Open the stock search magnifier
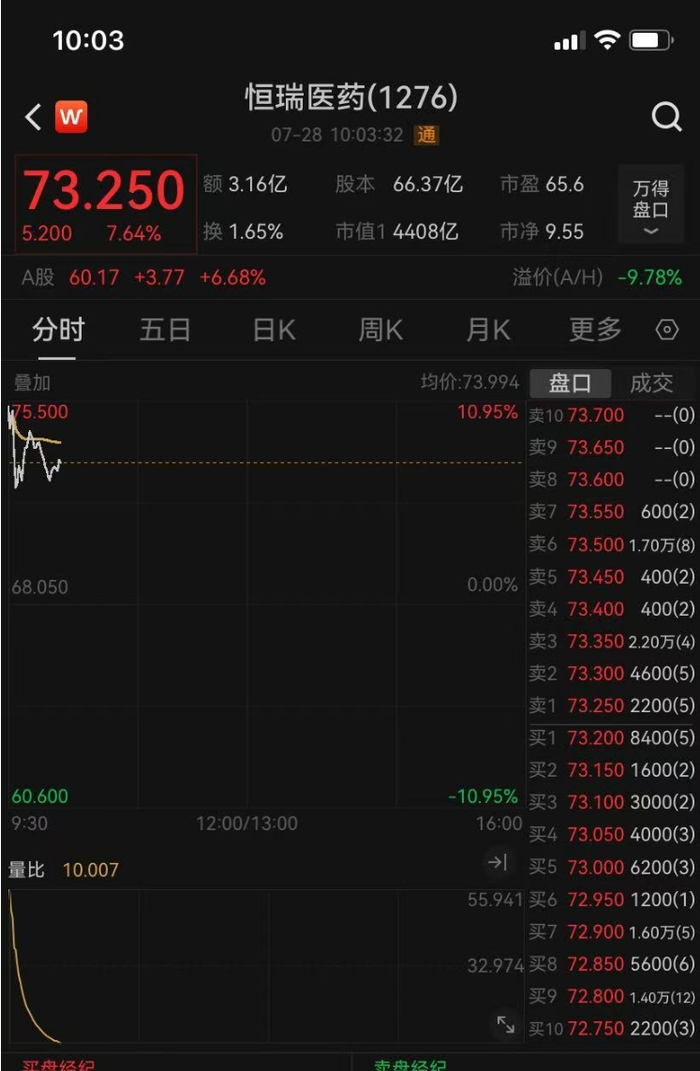Screen dimensions: 700x1071 (666, 117)
